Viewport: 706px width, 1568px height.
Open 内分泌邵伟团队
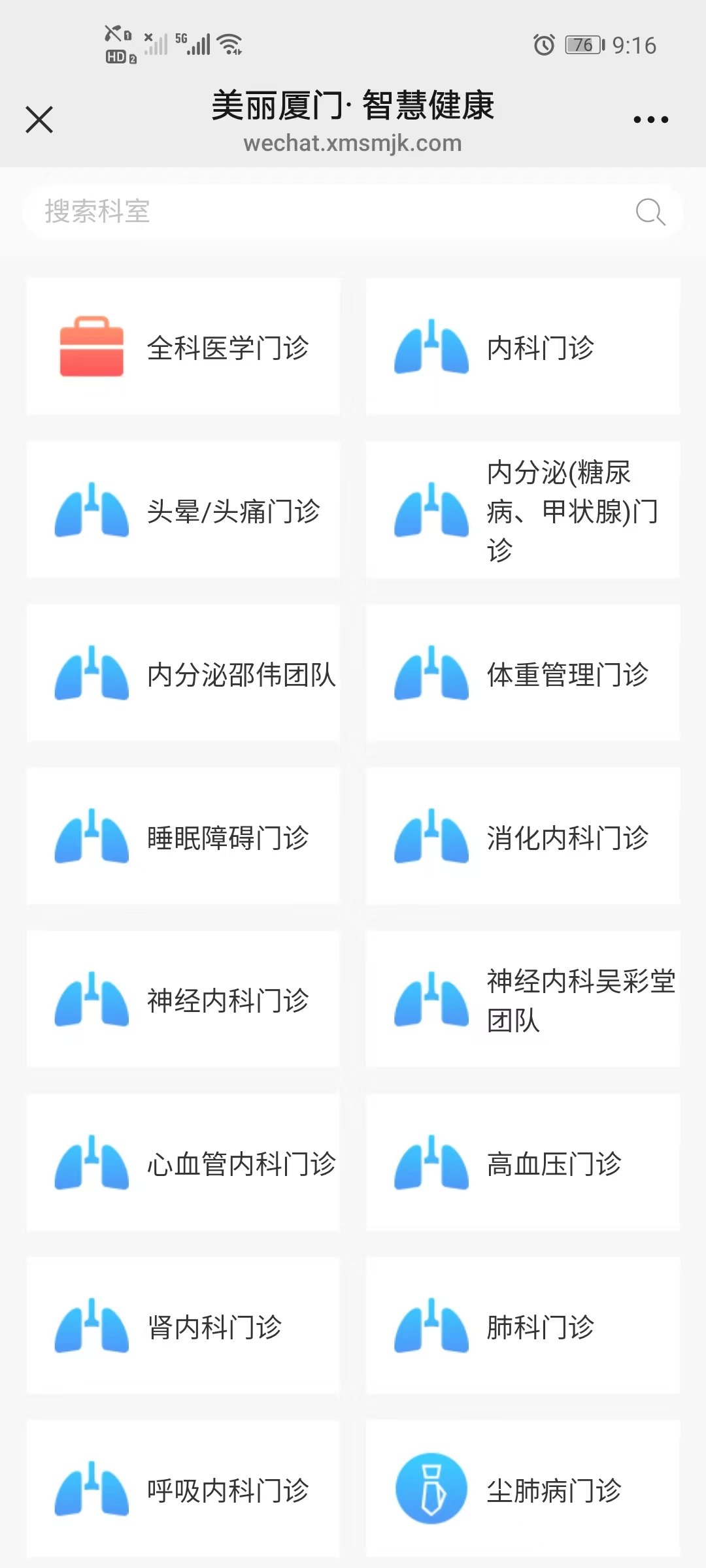tap(183, 673)
